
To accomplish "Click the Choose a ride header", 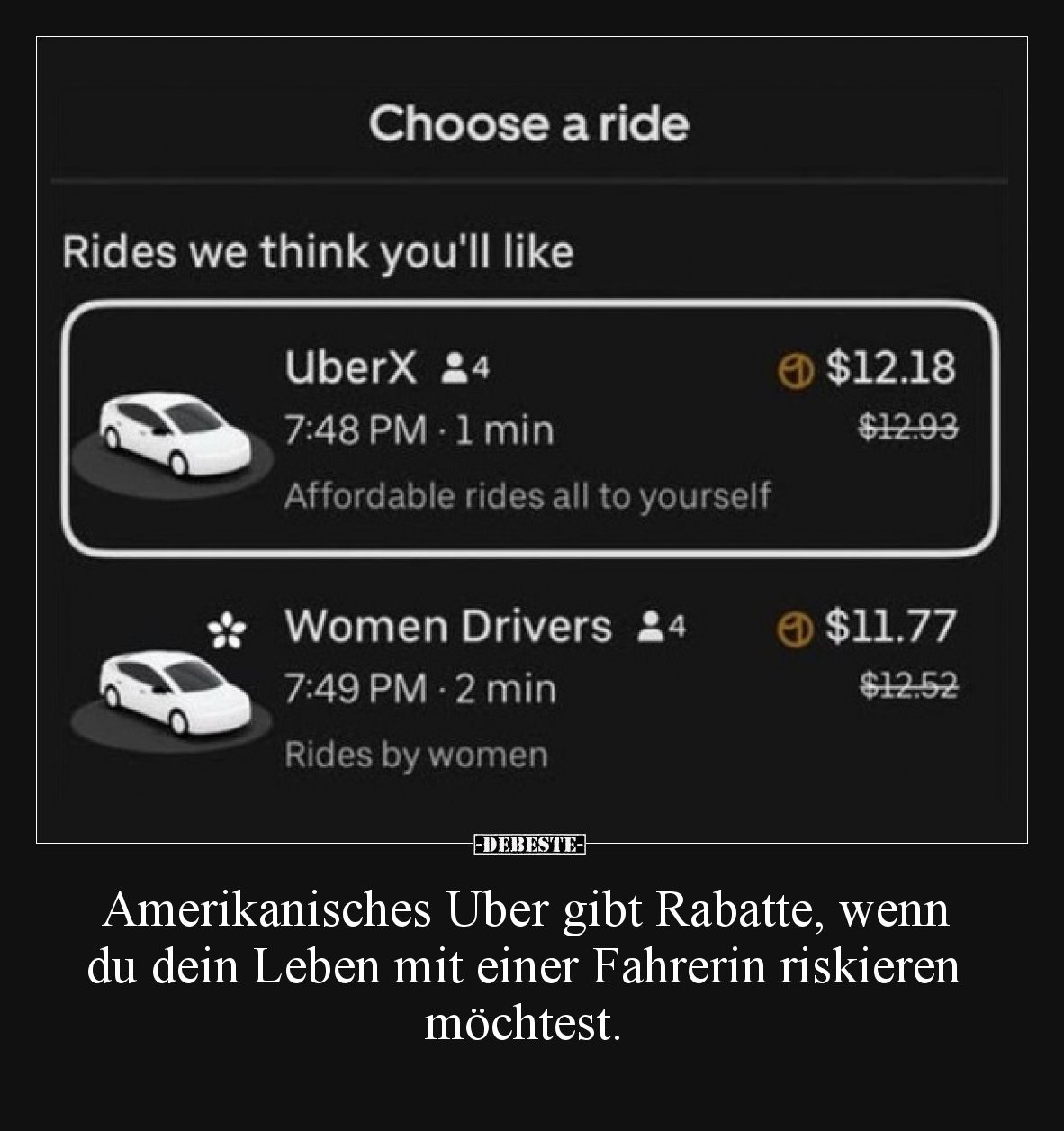I will pyautogui.click(x=531, y=125).
